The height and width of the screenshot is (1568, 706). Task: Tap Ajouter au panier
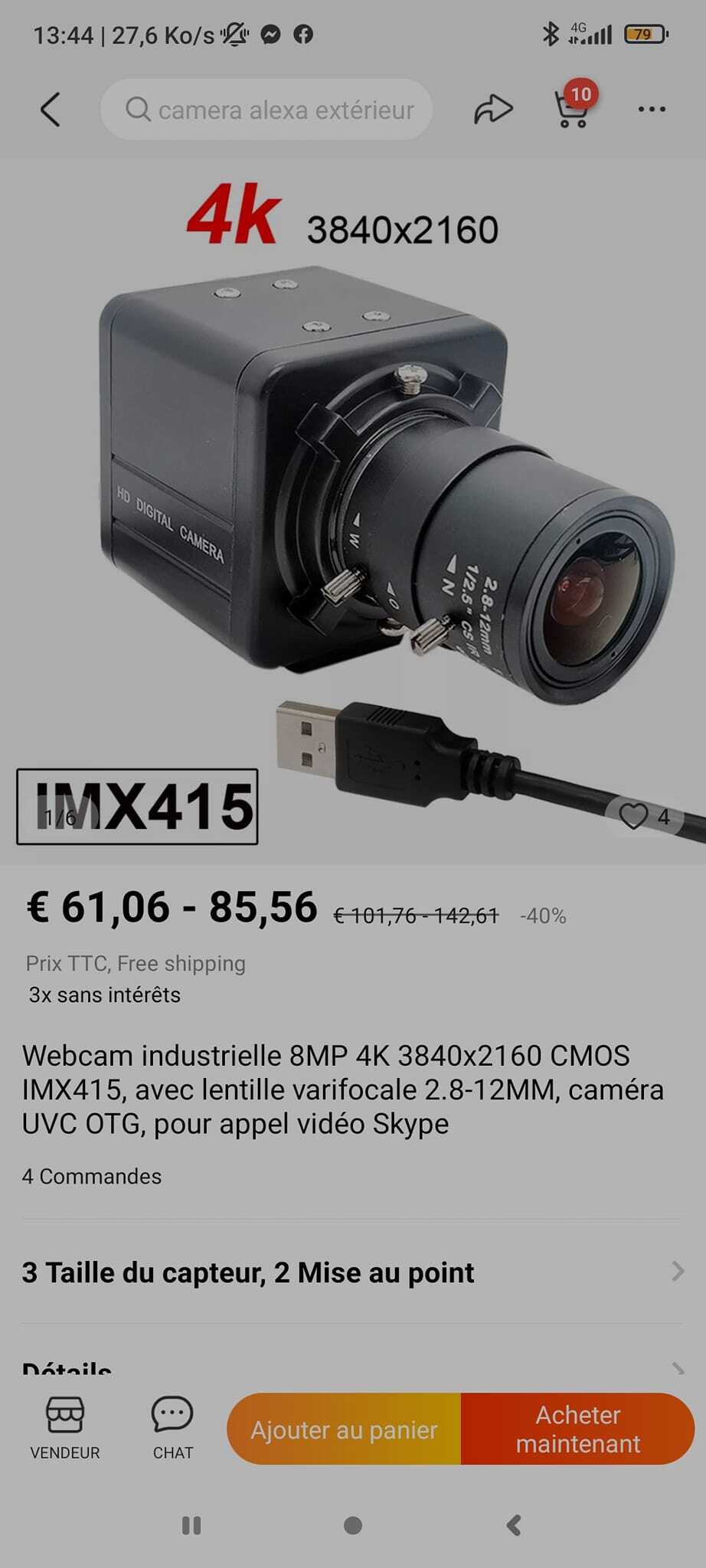tap(344, 1429)
